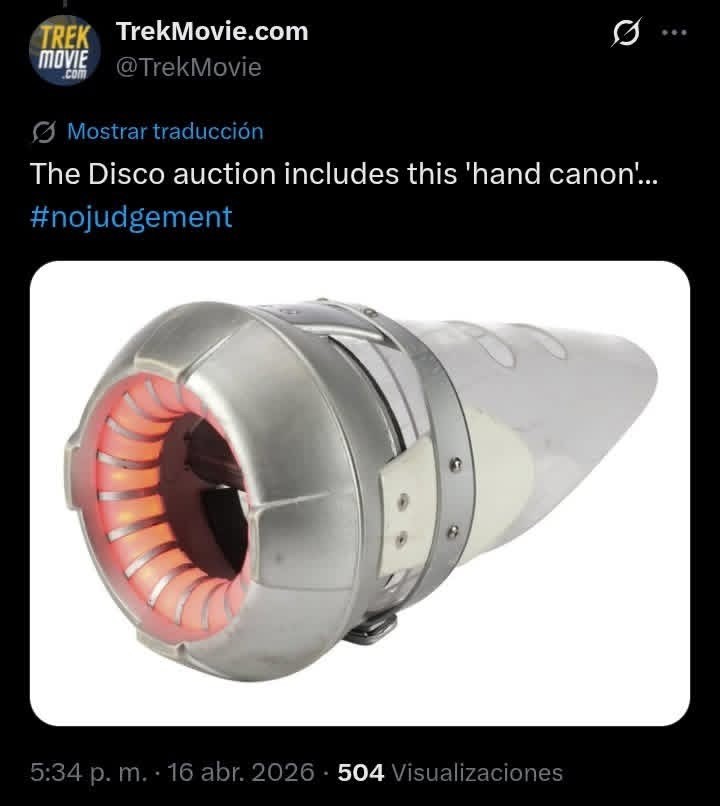This screenshot has width=720, height=806.
Task: Open the #nojudgement hashtag
Action: [131, 216]
